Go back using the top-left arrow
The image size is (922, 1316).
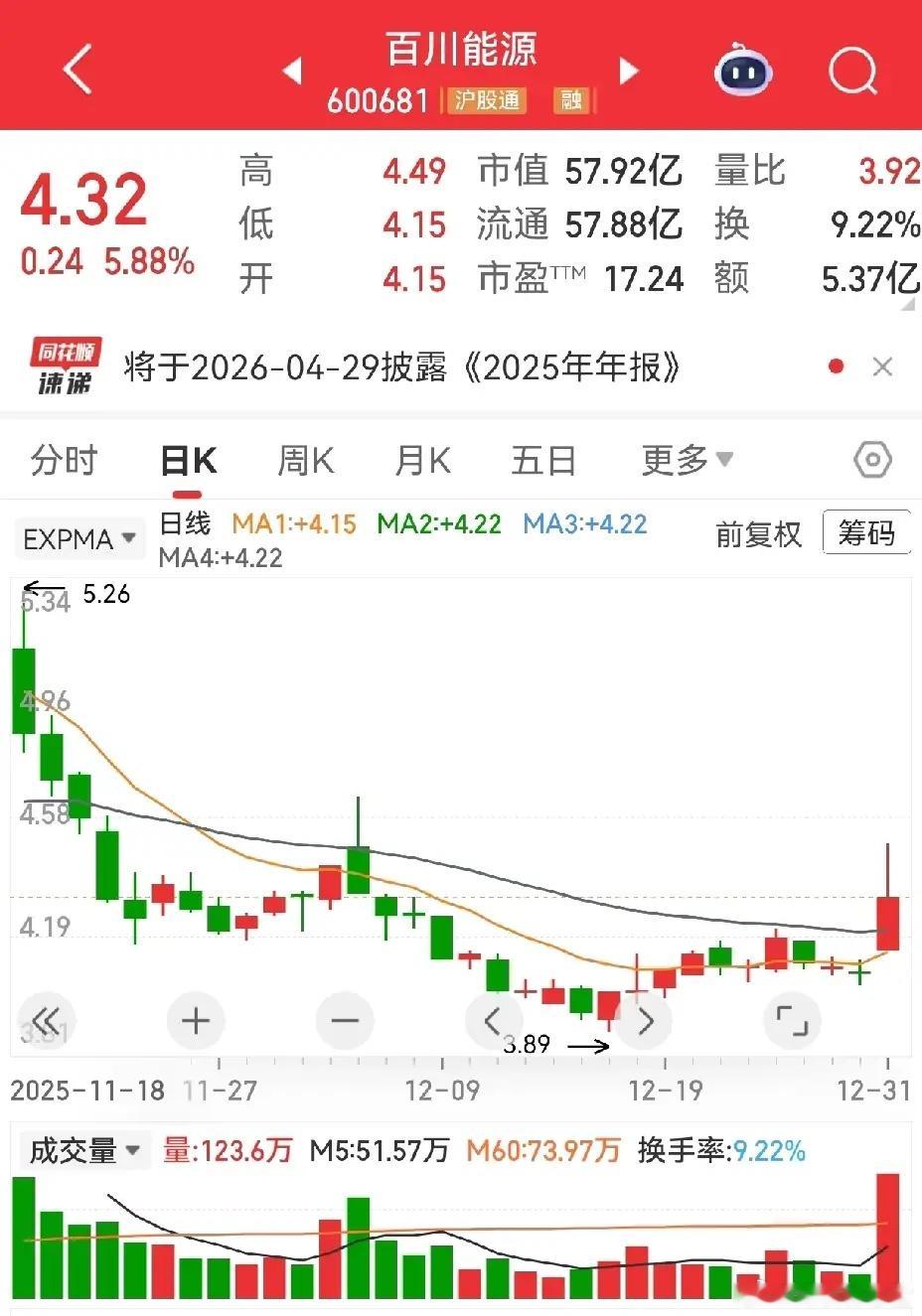(77, 70)
